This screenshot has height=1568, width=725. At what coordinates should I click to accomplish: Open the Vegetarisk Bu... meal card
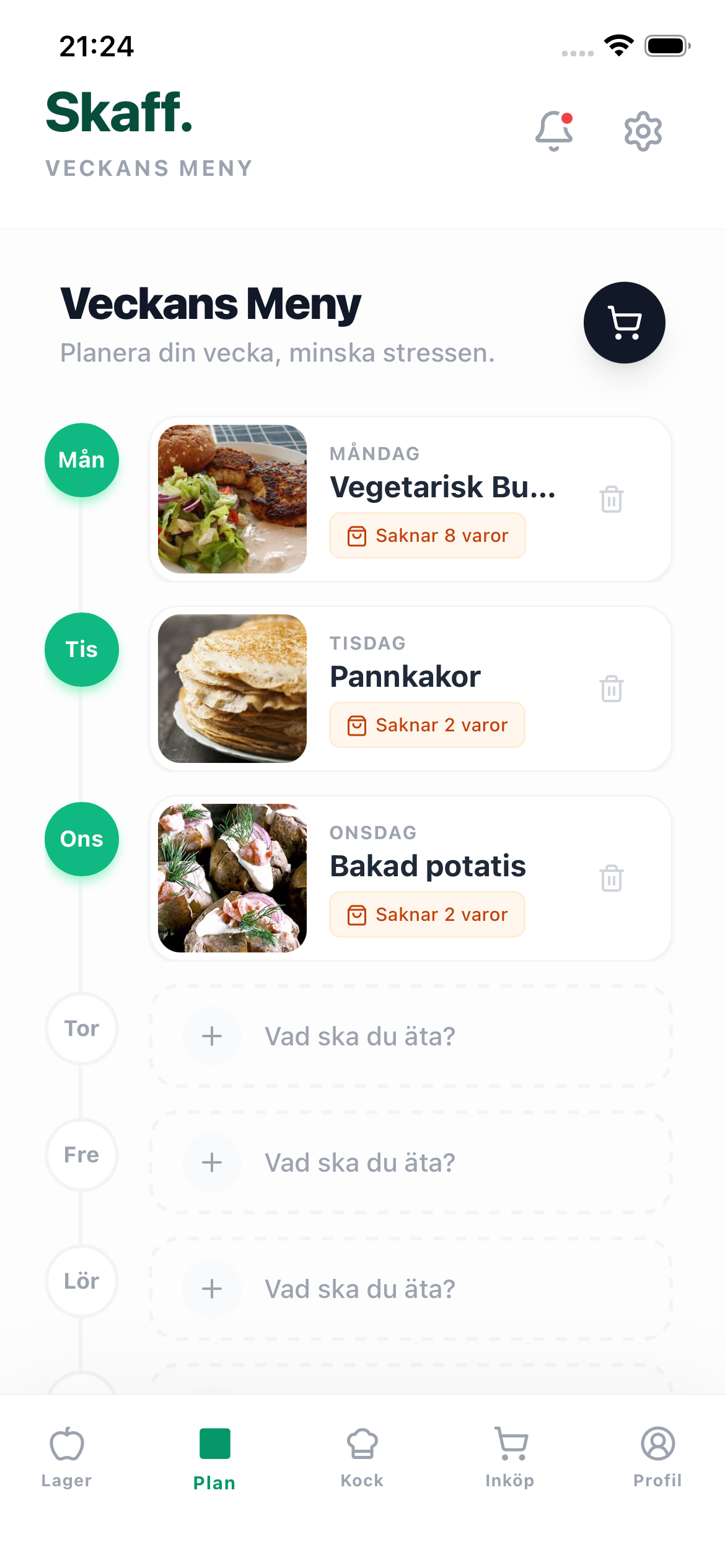click(442, 487)
